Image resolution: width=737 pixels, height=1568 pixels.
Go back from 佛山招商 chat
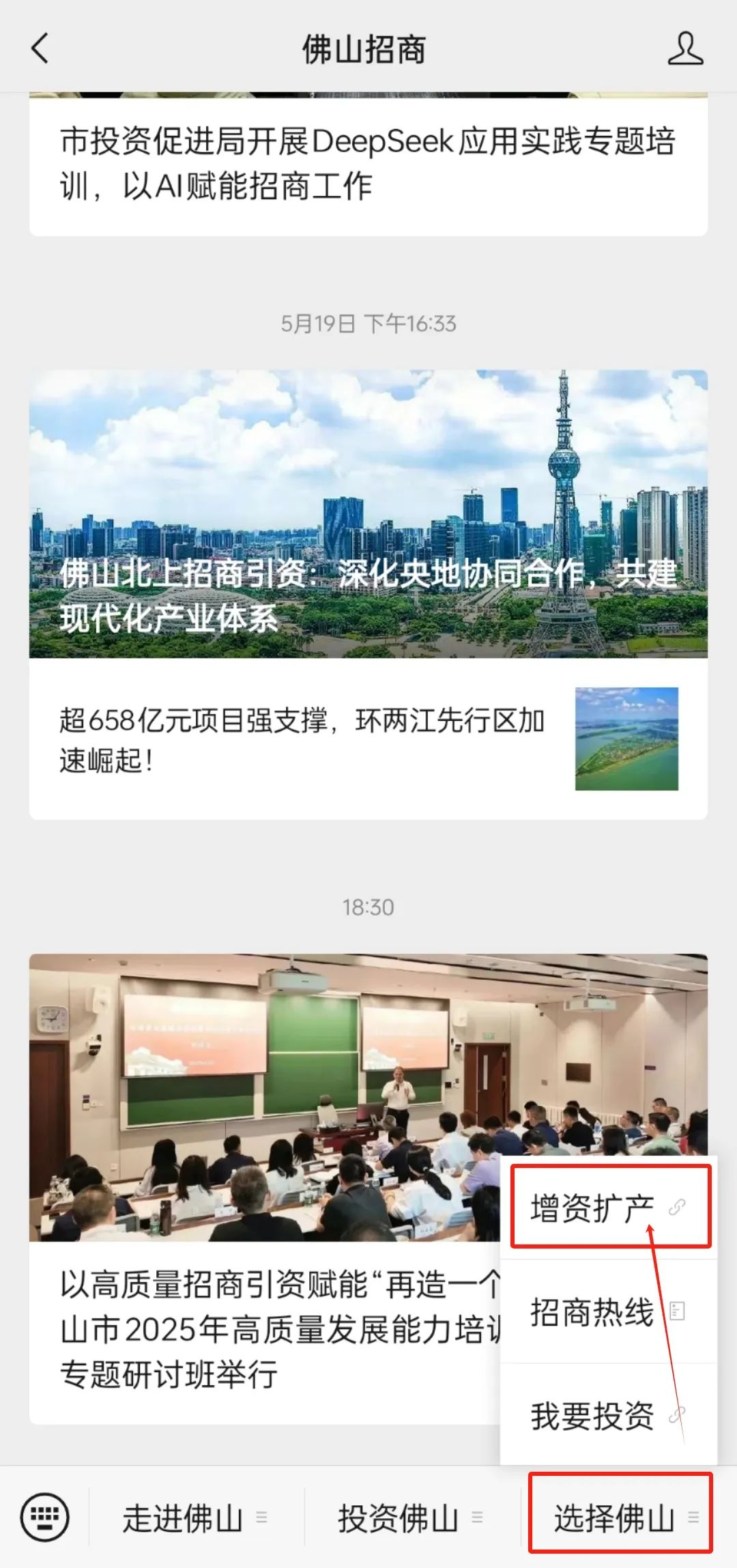coord(40,49)
